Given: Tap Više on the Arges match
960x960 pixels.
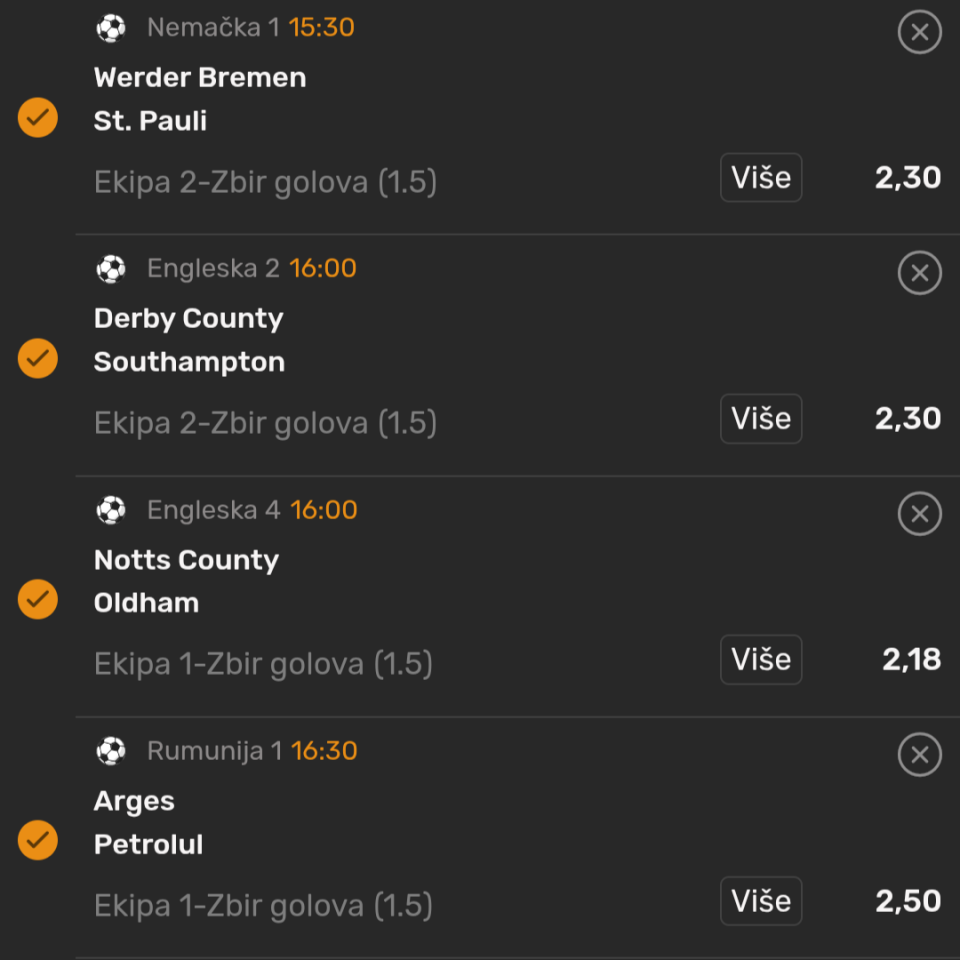Looking at the screenshot, I should (x=761, y=901).
